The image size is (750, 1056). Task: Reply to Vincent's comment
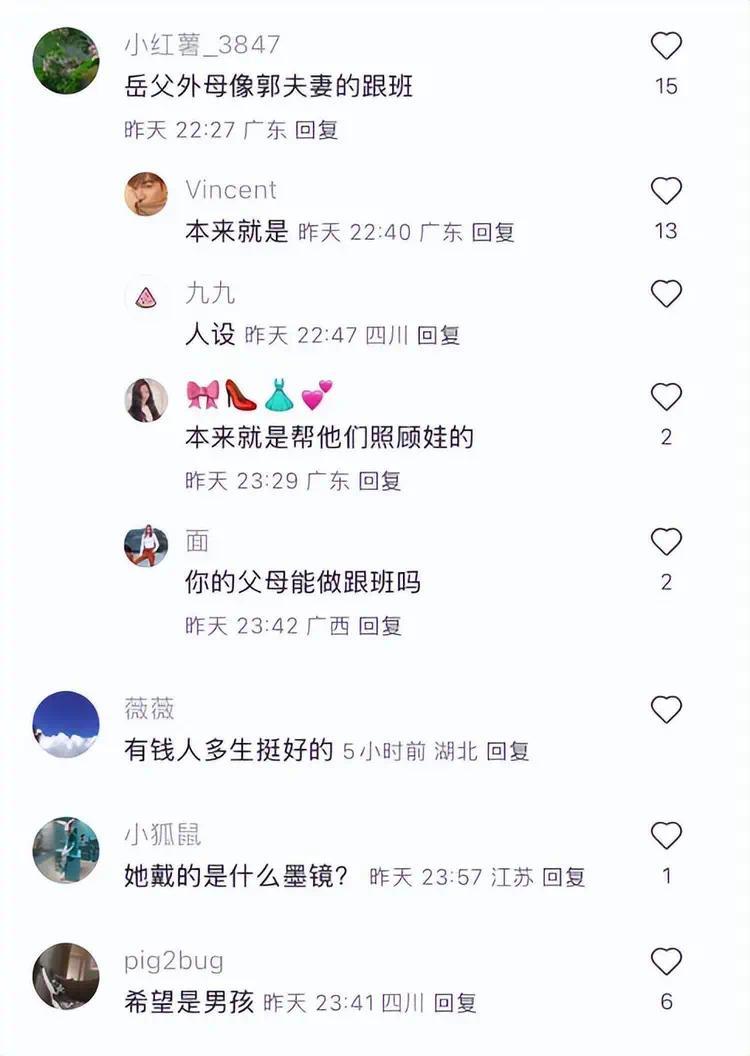point(493,232)
